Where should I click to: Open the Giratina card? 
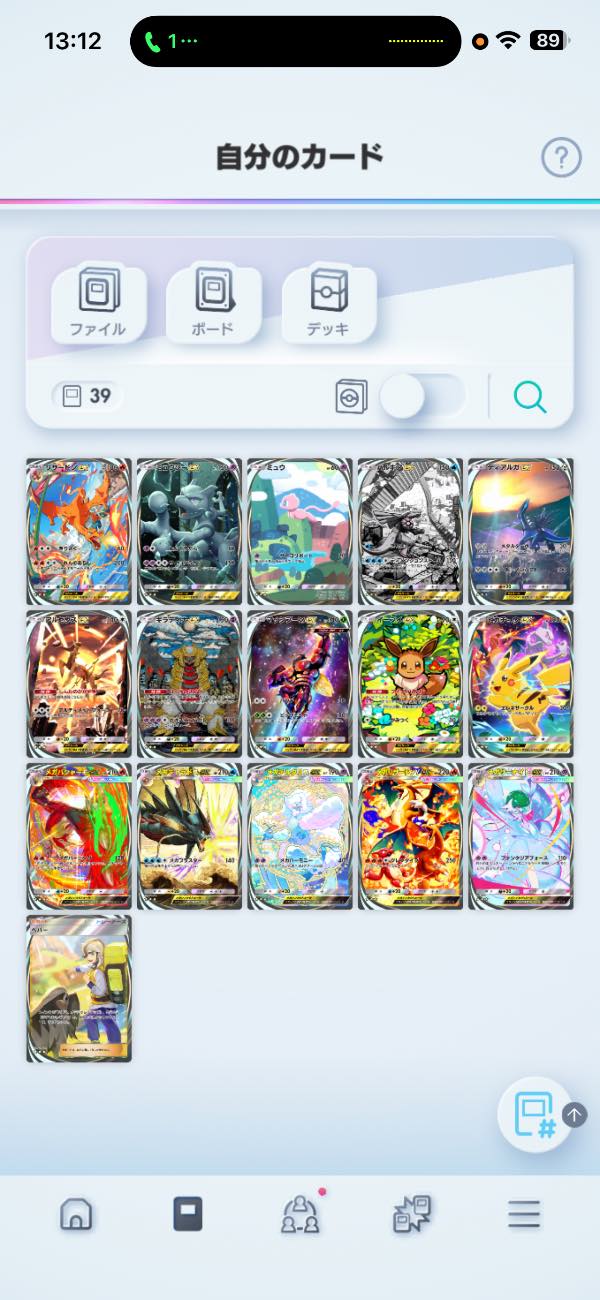tap(189, 682)
